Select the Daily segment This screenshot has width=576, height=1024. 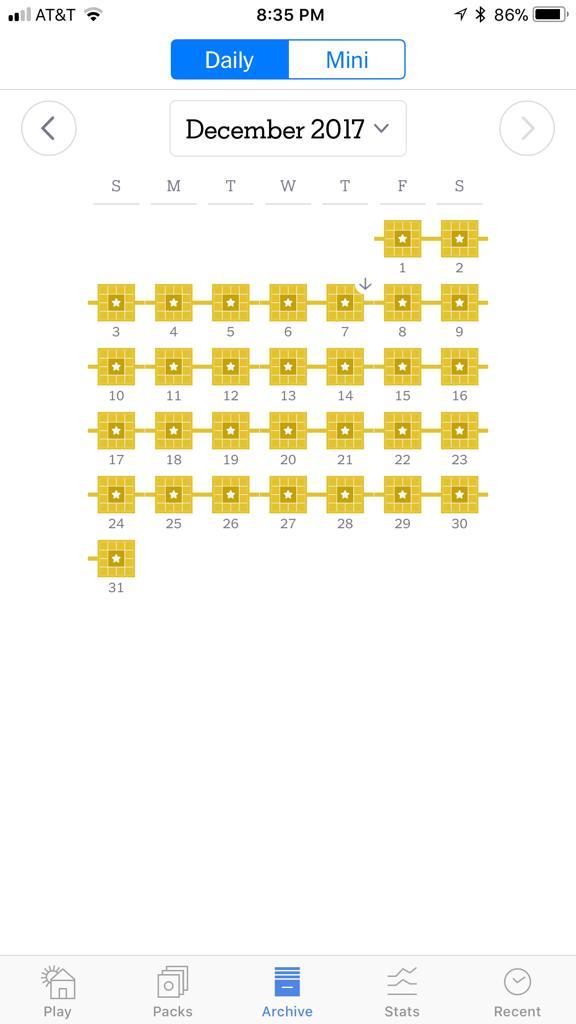229,60
